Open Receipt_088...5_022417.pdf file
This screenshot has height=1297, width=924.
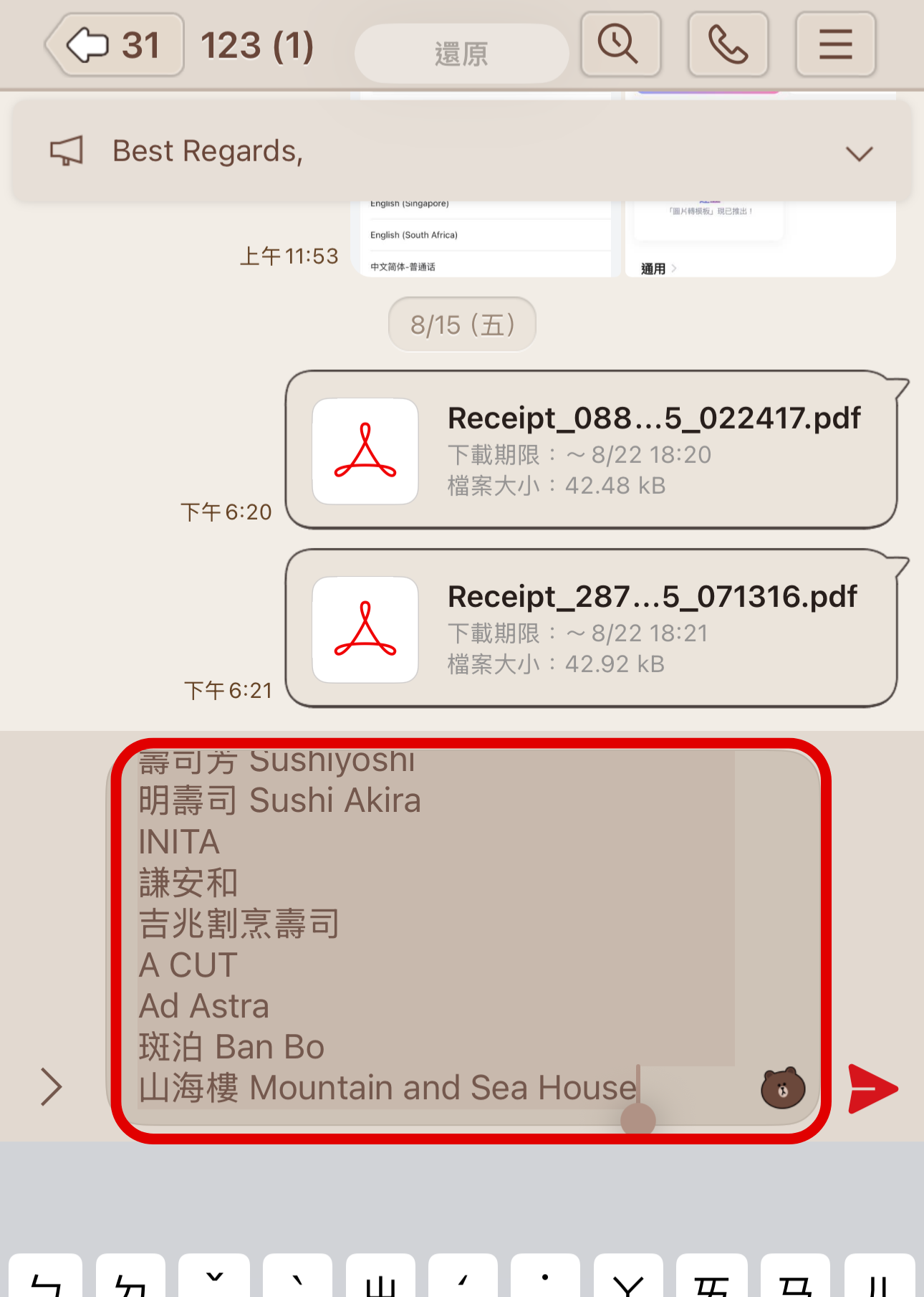click(591, 450)
